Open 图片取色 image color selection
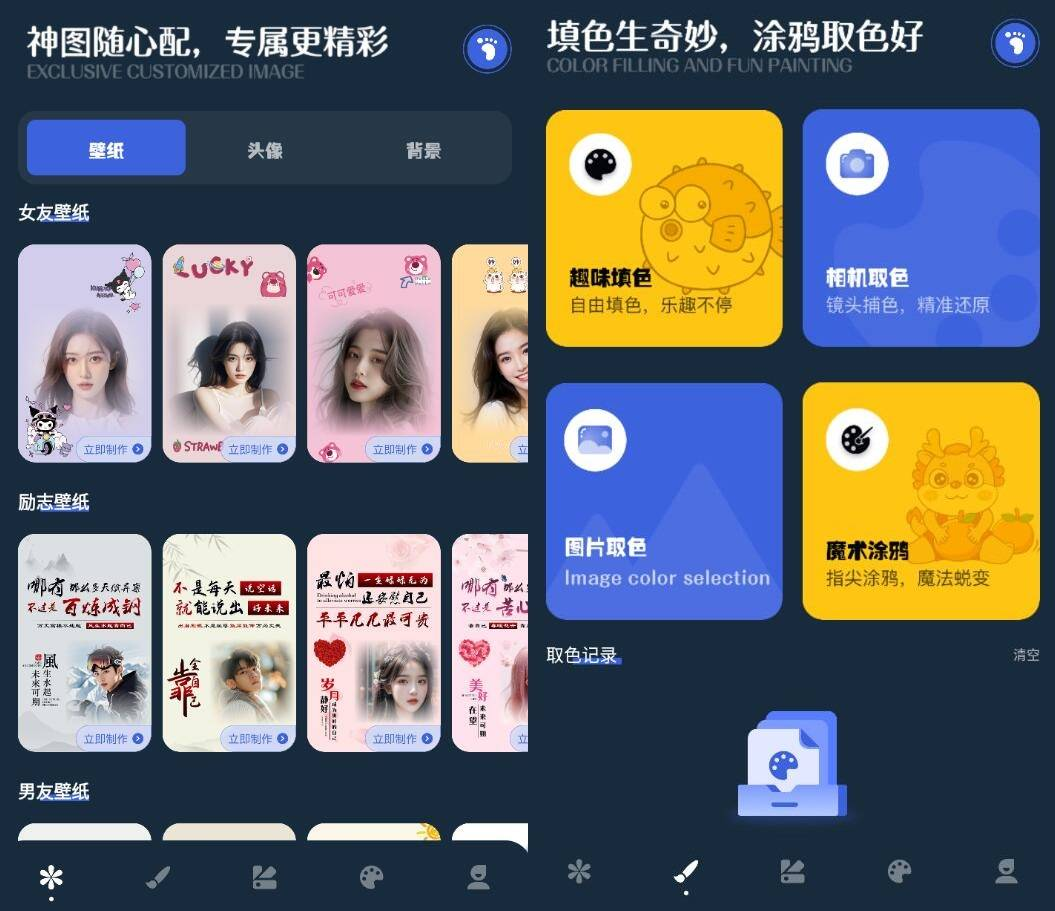Viewport: 1055px width, 911px height. pyautogui.click(x=664, y=501)
